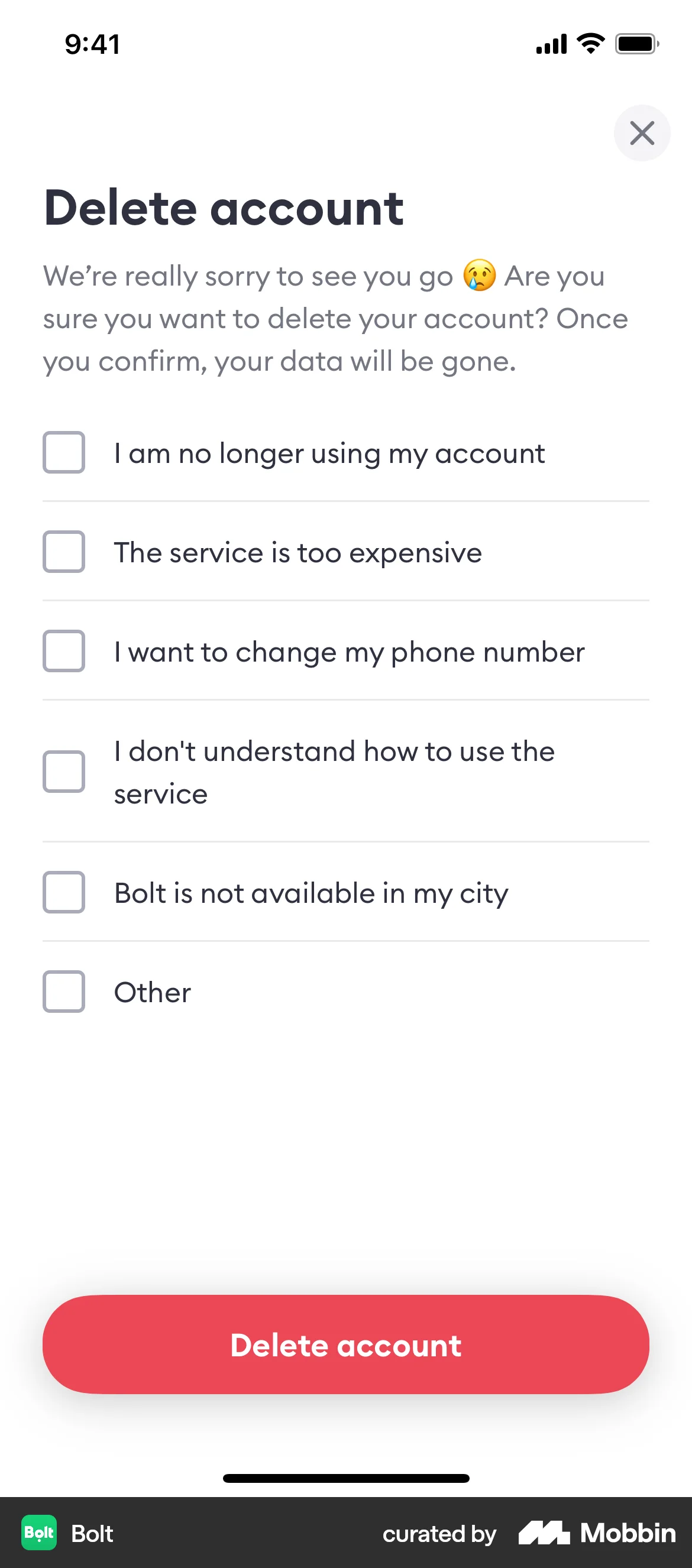Check the 'Other' reason option
This screenshot has height=1568, width=692.
(63, 992)
